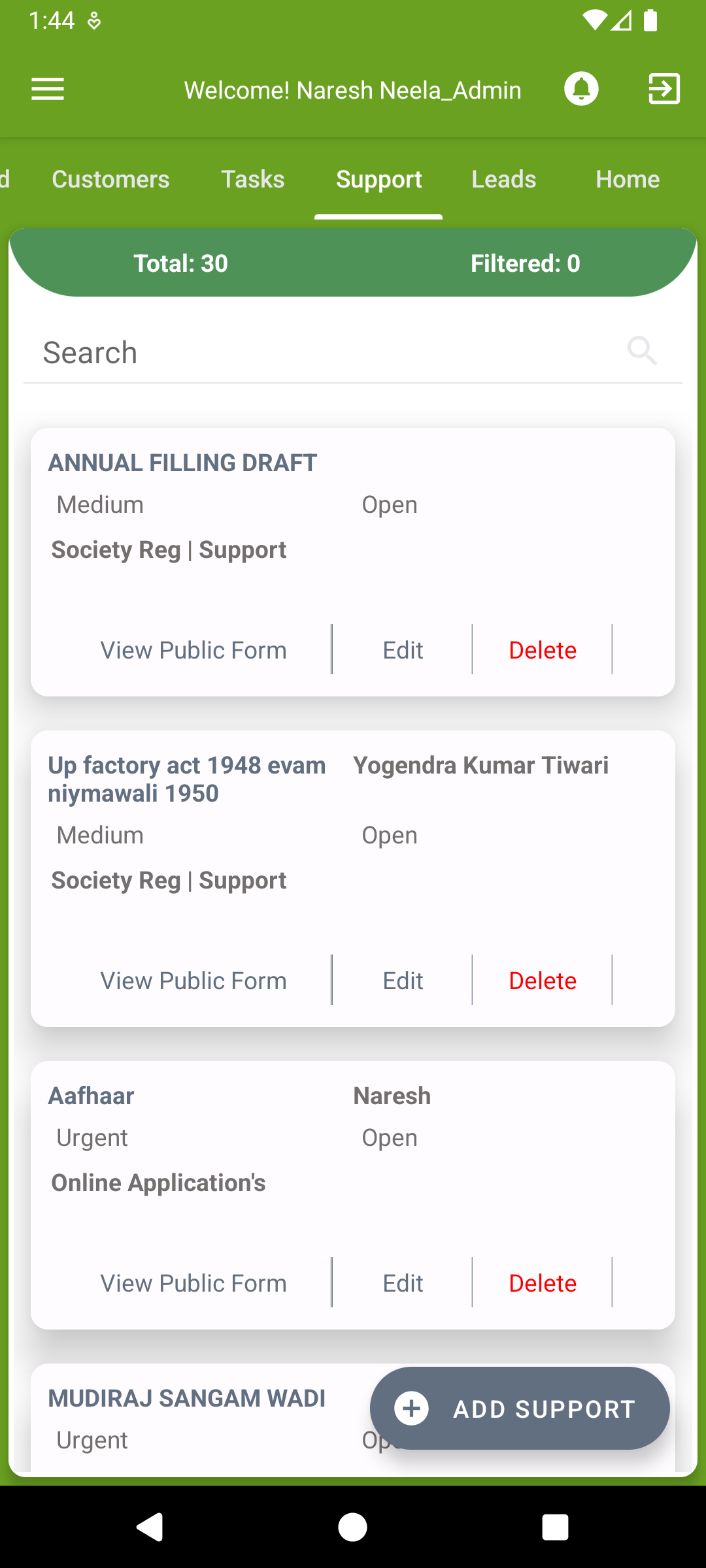
Task: Click the plus icon on ADD SUPPORT
Action: click(x=411, y=1409)
